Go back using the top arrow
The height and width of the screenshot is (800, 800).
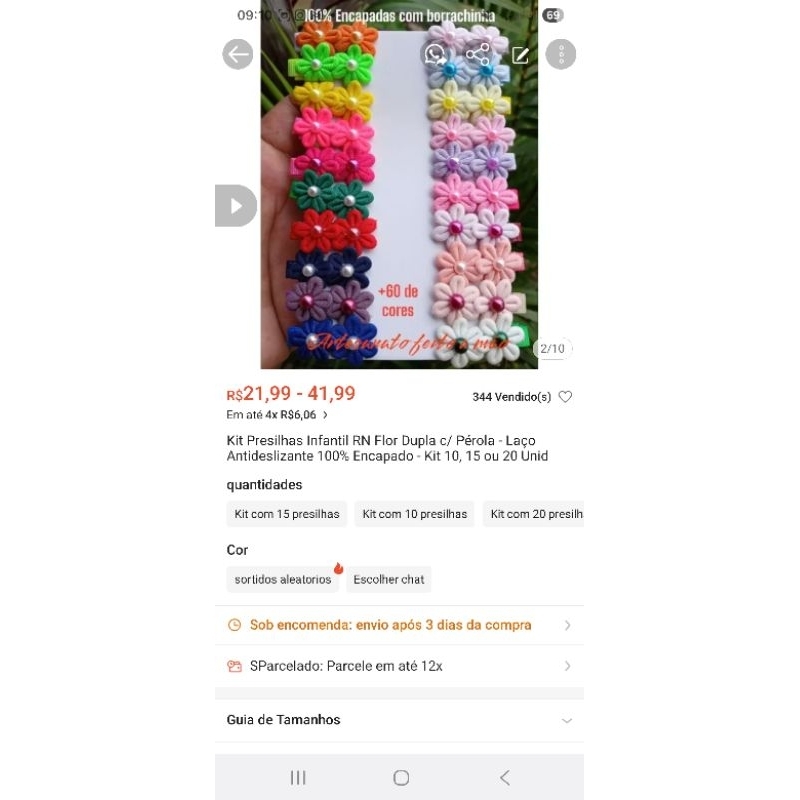coord(238,54)
